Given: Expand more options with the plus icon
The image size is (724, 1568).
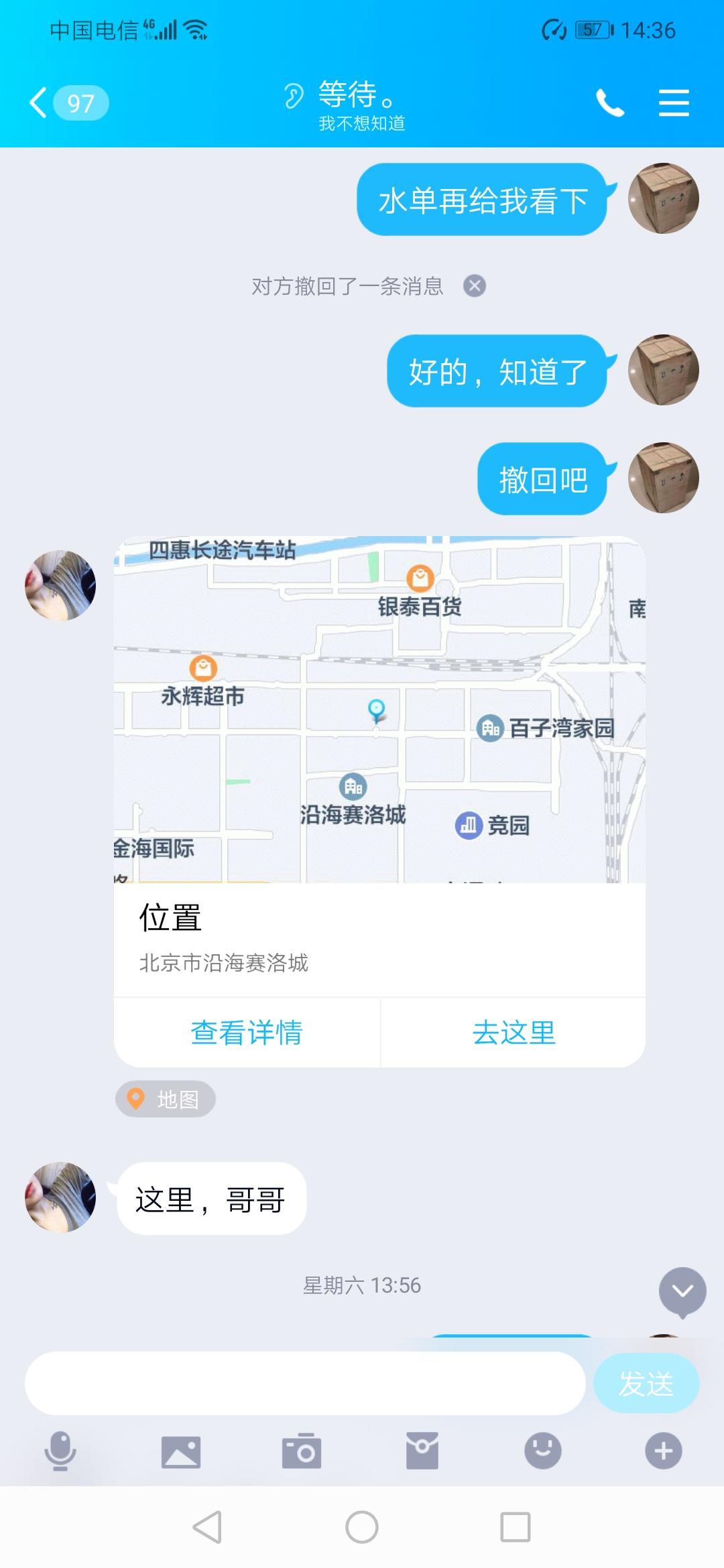Looking at the screenshot, I should 664,1451.
